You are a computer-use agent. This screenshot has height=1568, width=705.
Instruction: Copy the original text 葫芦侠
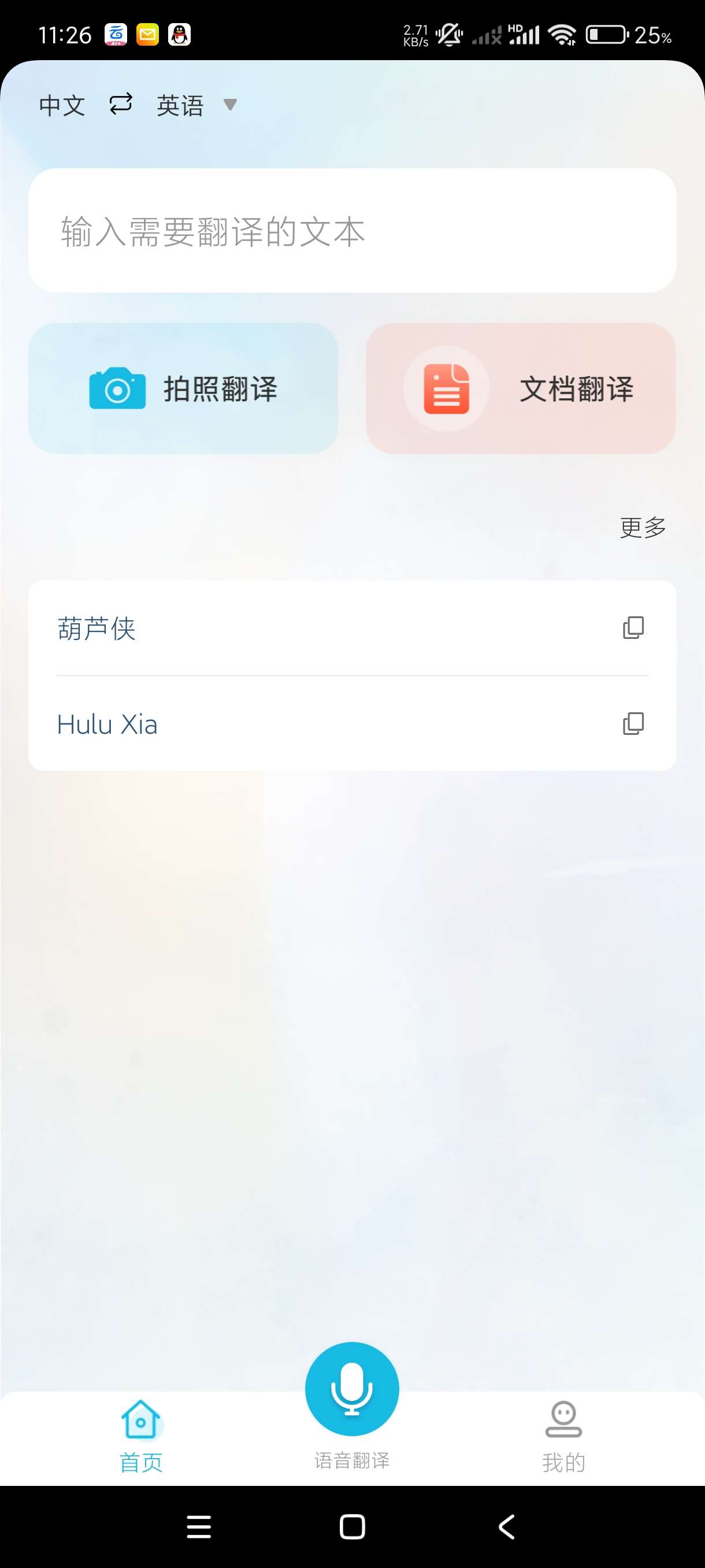pos(633,627)
